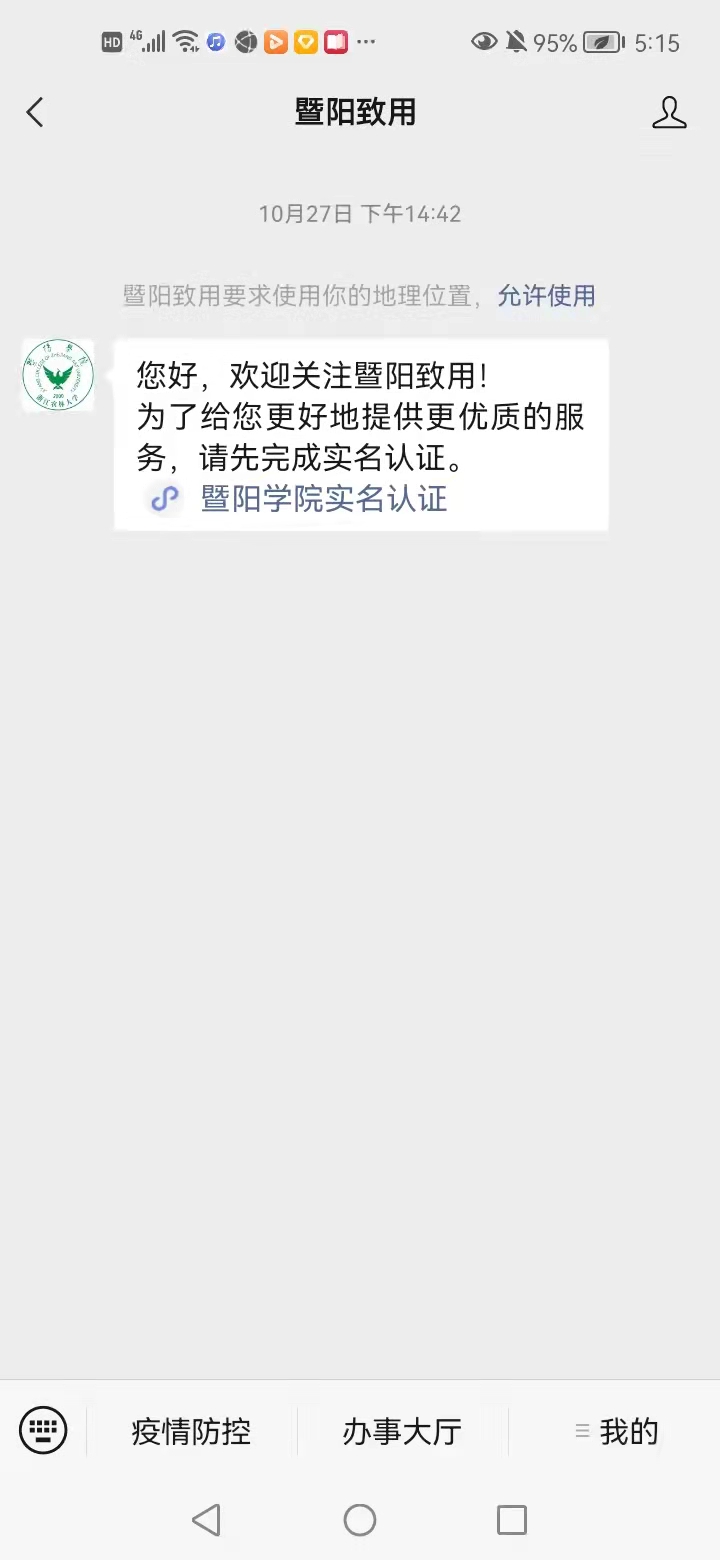Image resolution: width=720 pixels, height=1560 pixels.
Task: Go back from 暨阳致用 chat
Action: point(35,112)
